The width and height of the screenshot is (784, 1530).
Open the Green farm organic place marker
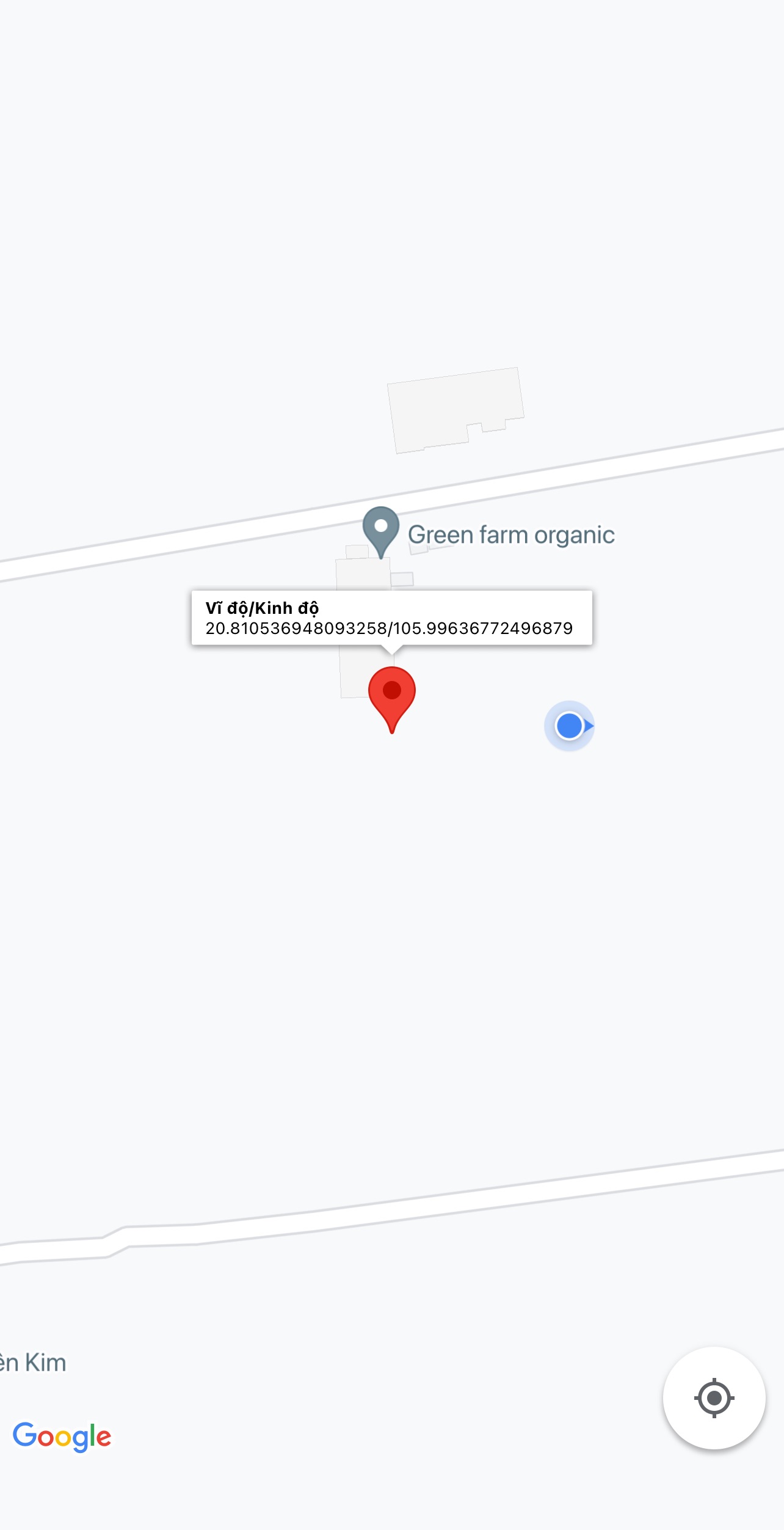[380, 533]
